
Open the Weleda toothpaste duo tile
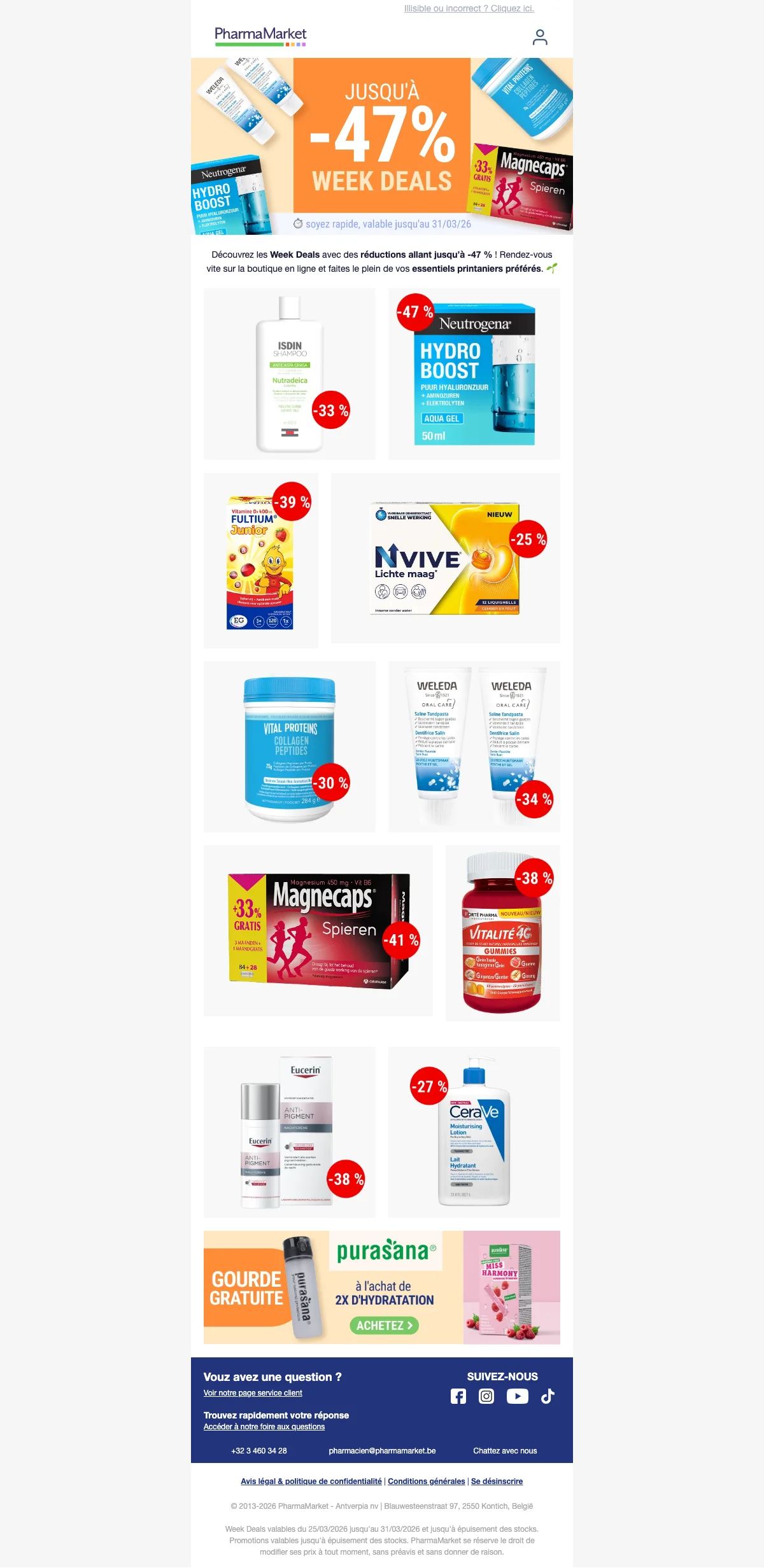pyautogui.click(x=474, y=746)
